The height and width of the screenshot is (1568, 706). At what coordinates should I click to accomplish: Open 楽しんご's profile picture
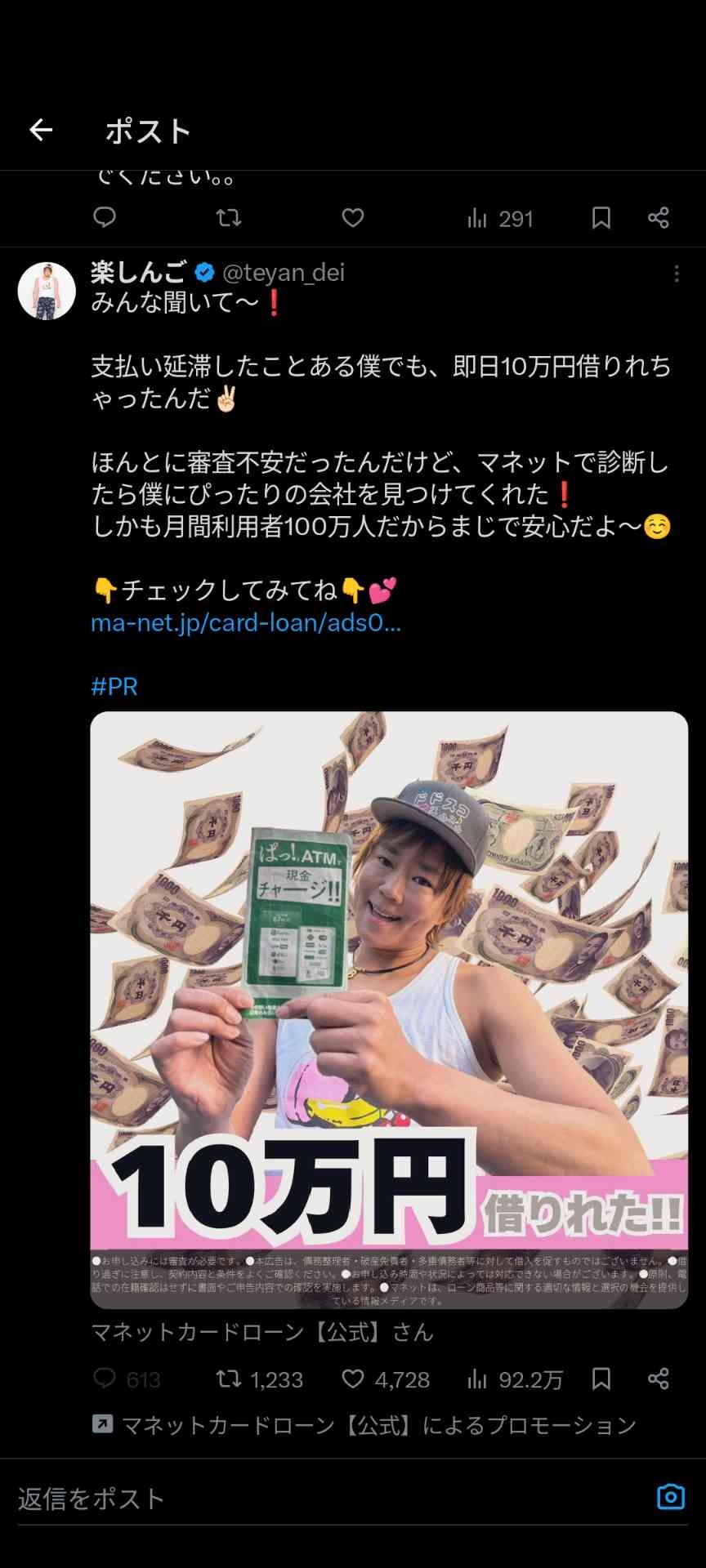47,291
